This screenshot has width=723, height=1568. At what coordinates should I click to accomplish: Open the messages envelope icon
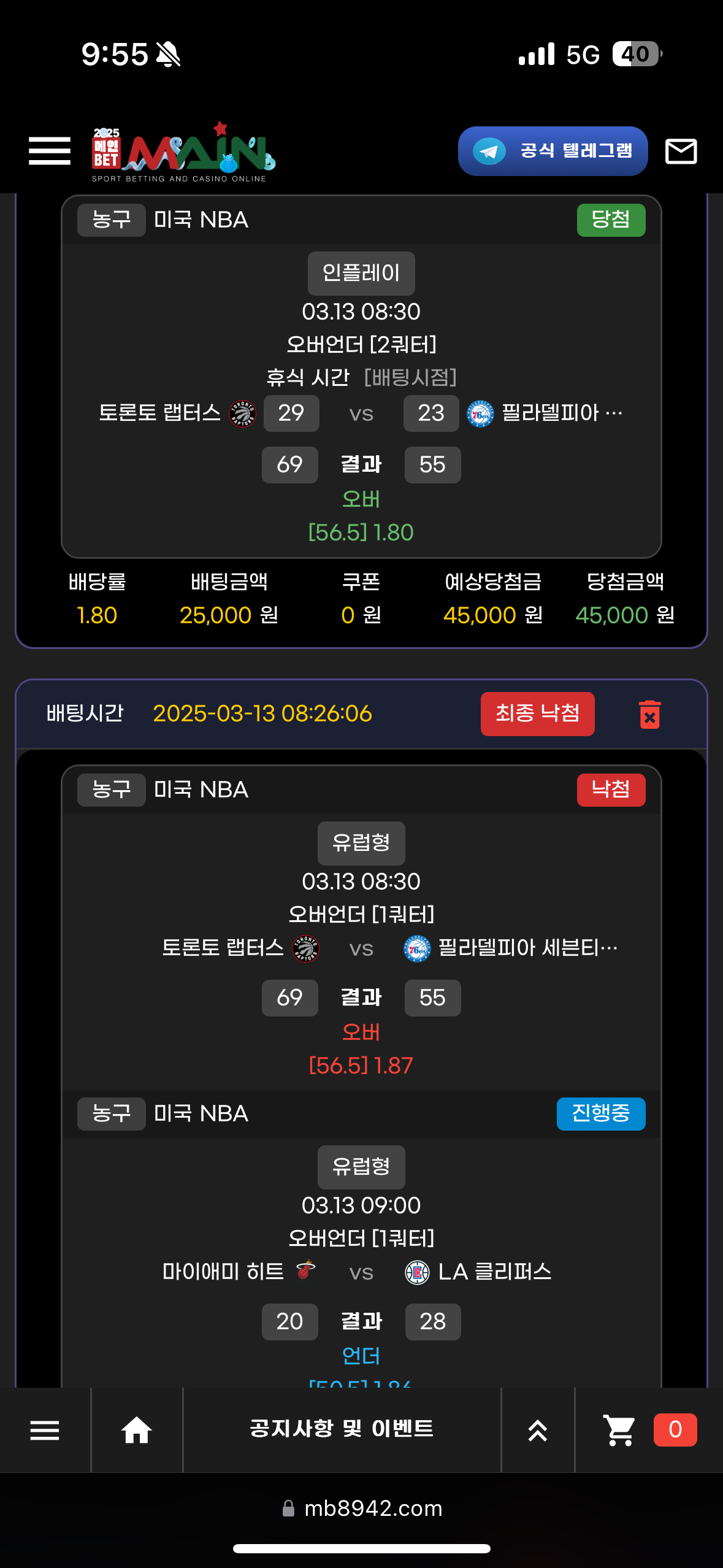pos(681,151)
